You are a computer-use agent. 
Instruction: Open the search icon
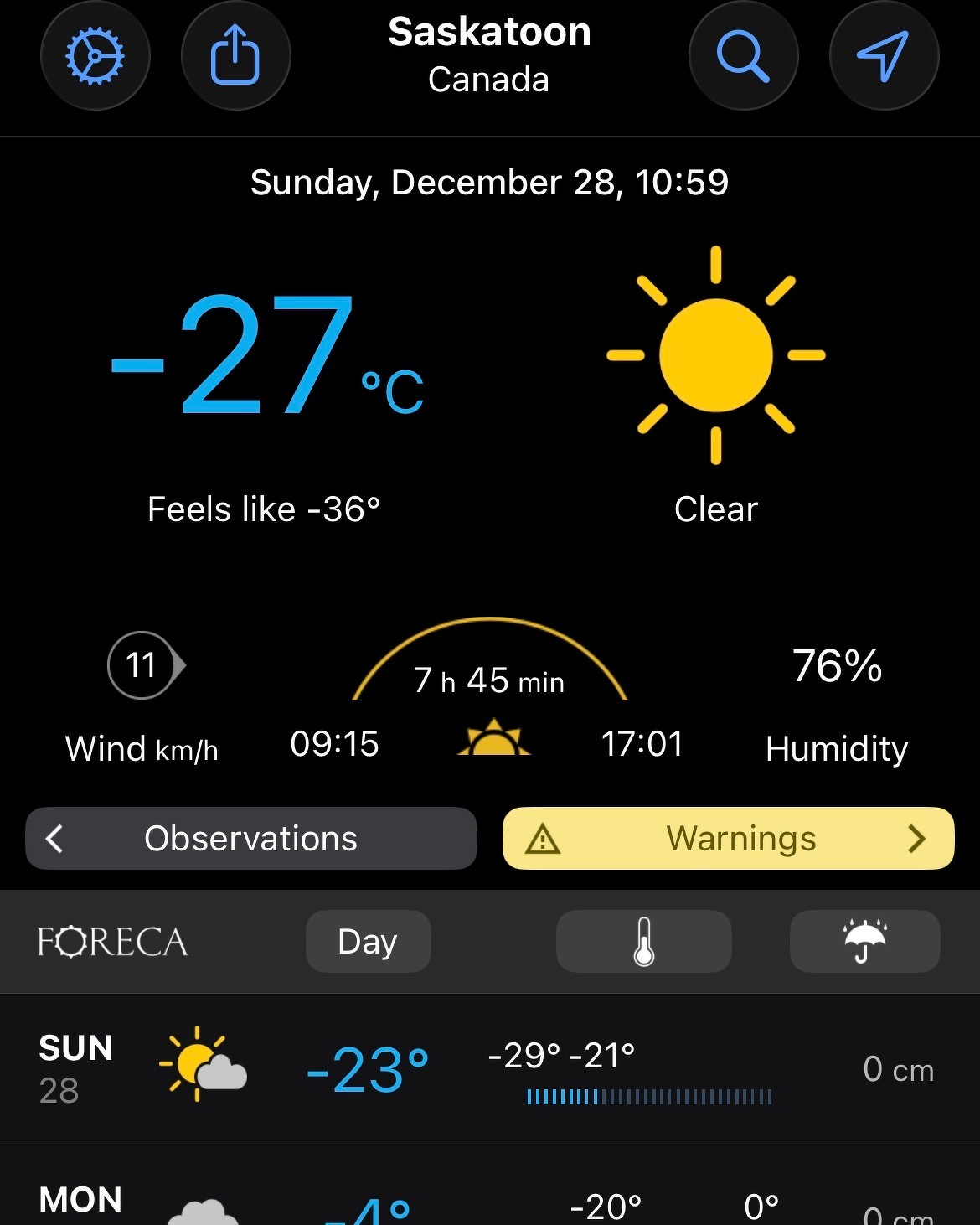(x=744, y=55)
